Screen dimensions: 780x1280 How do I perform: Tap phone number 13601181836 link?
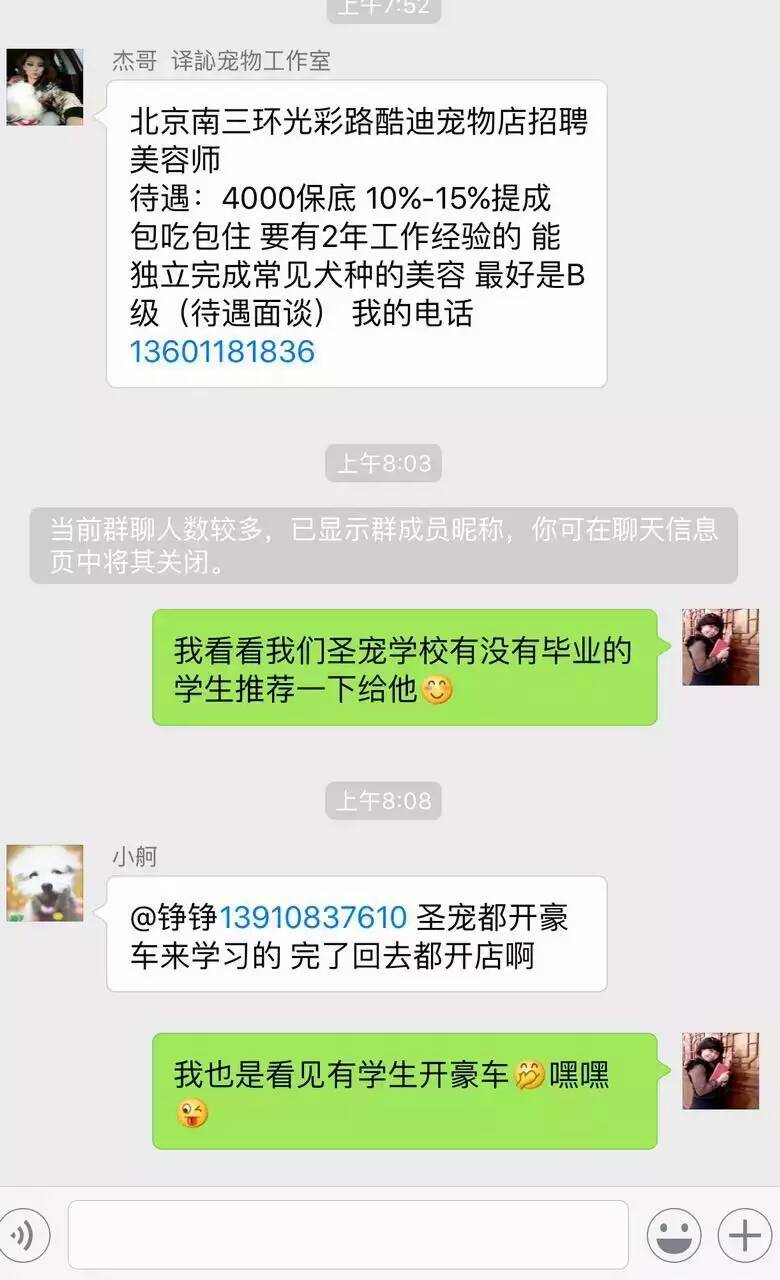(x=222, y=351)
